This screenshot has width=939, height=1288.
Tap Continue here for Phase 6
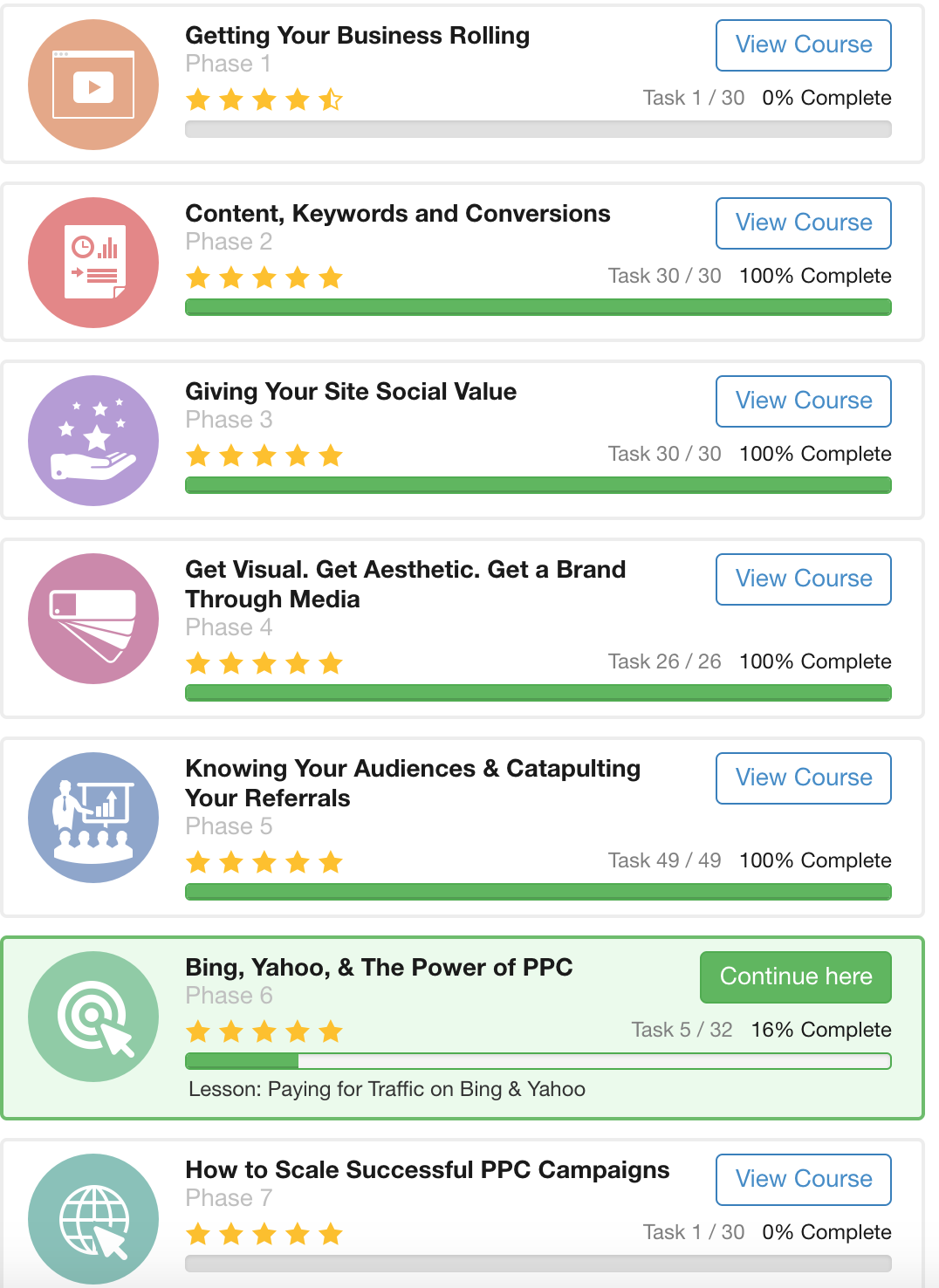click(x=795, y=977)
